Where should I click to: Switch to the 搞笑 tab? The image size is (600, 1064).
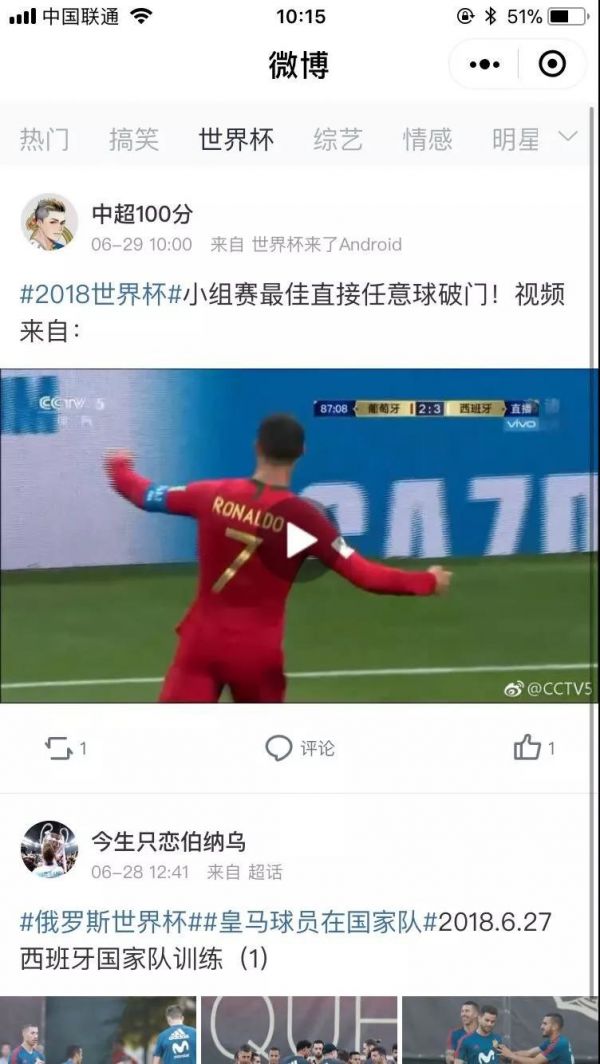tap(134, 139)
